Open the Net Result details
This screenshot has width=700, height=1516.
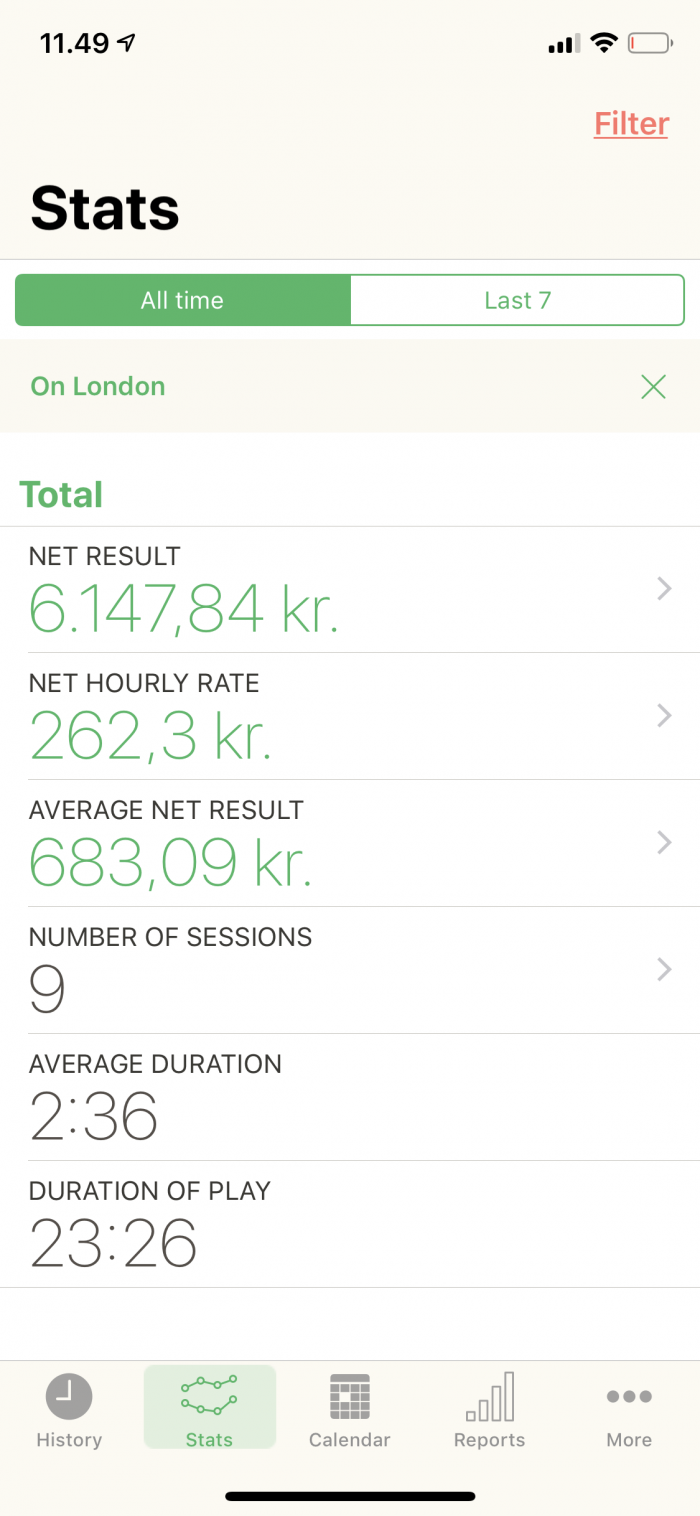pyautogui.click(x=350, y=590)
